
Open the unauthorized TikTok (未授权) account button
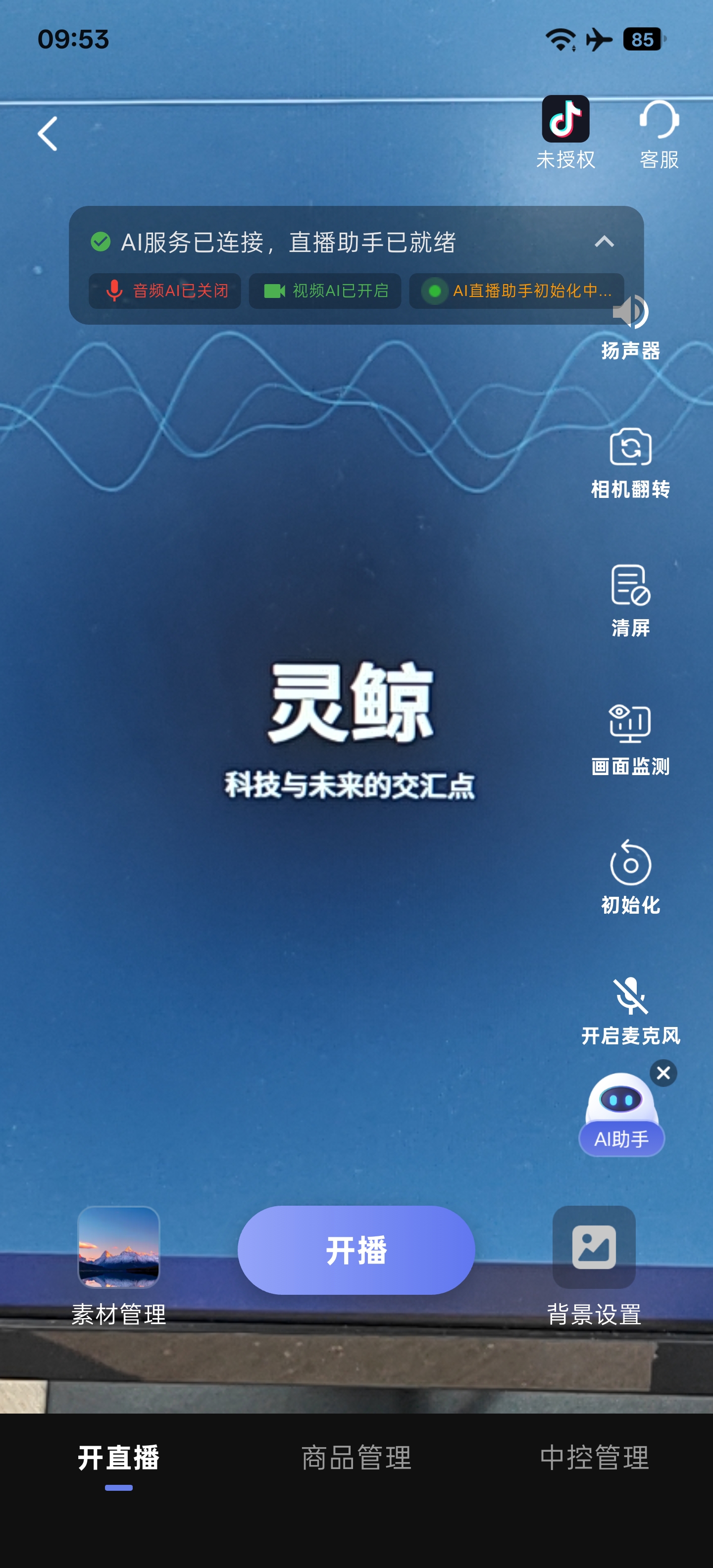click(565, 132)
